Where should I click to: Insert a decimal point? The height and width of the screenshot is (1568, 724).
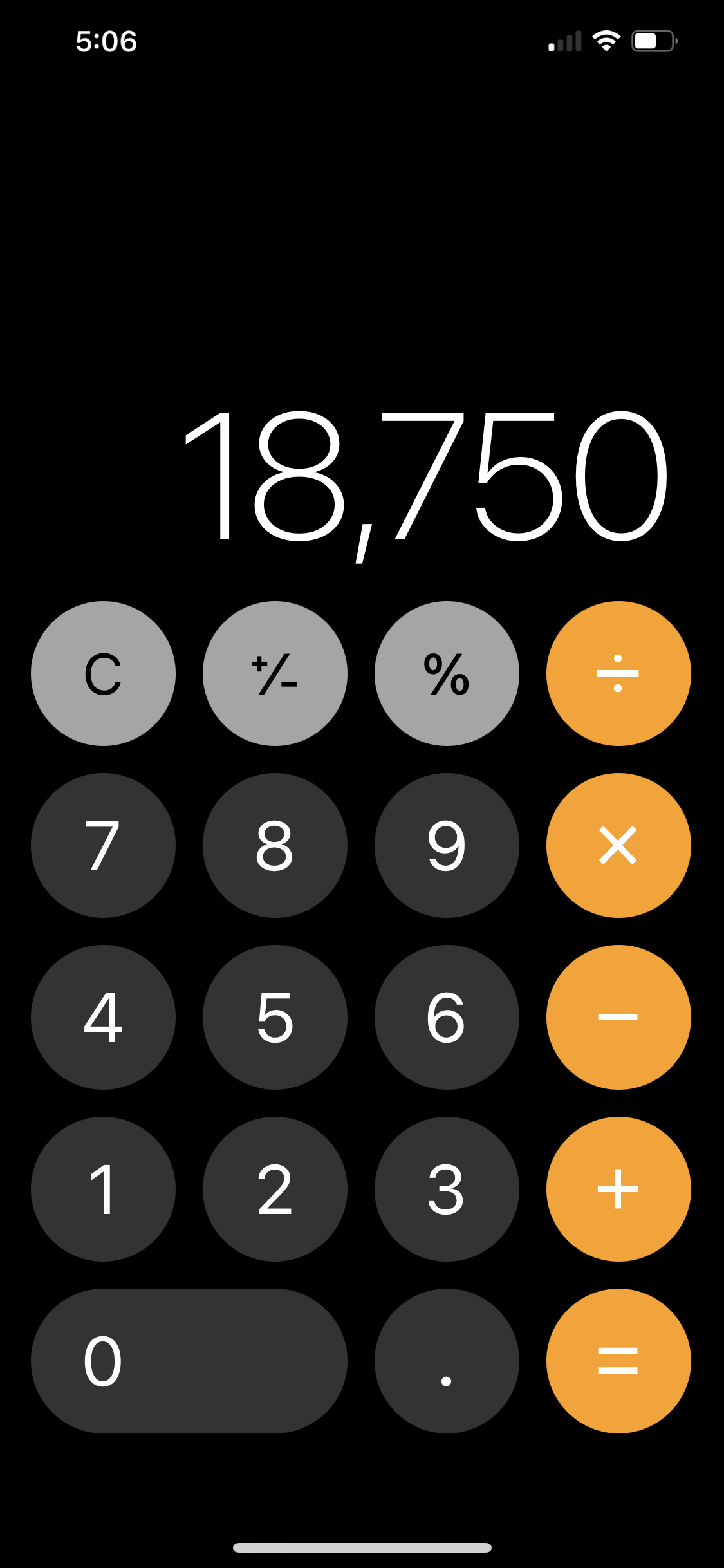point(447,1361)
